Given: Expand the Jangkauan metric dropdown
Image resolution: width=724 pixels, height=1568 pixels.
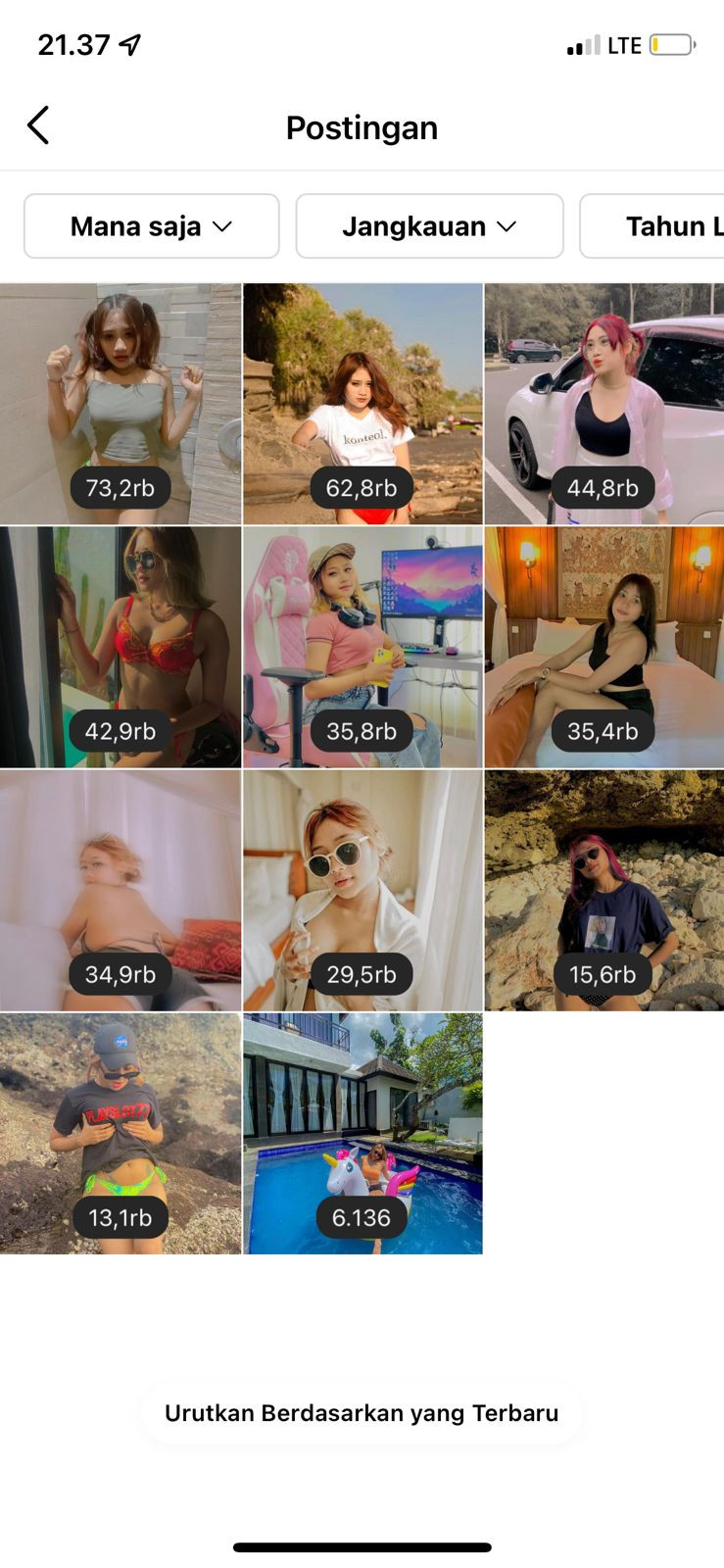Looking at the screenshot, I should [429, 226].
